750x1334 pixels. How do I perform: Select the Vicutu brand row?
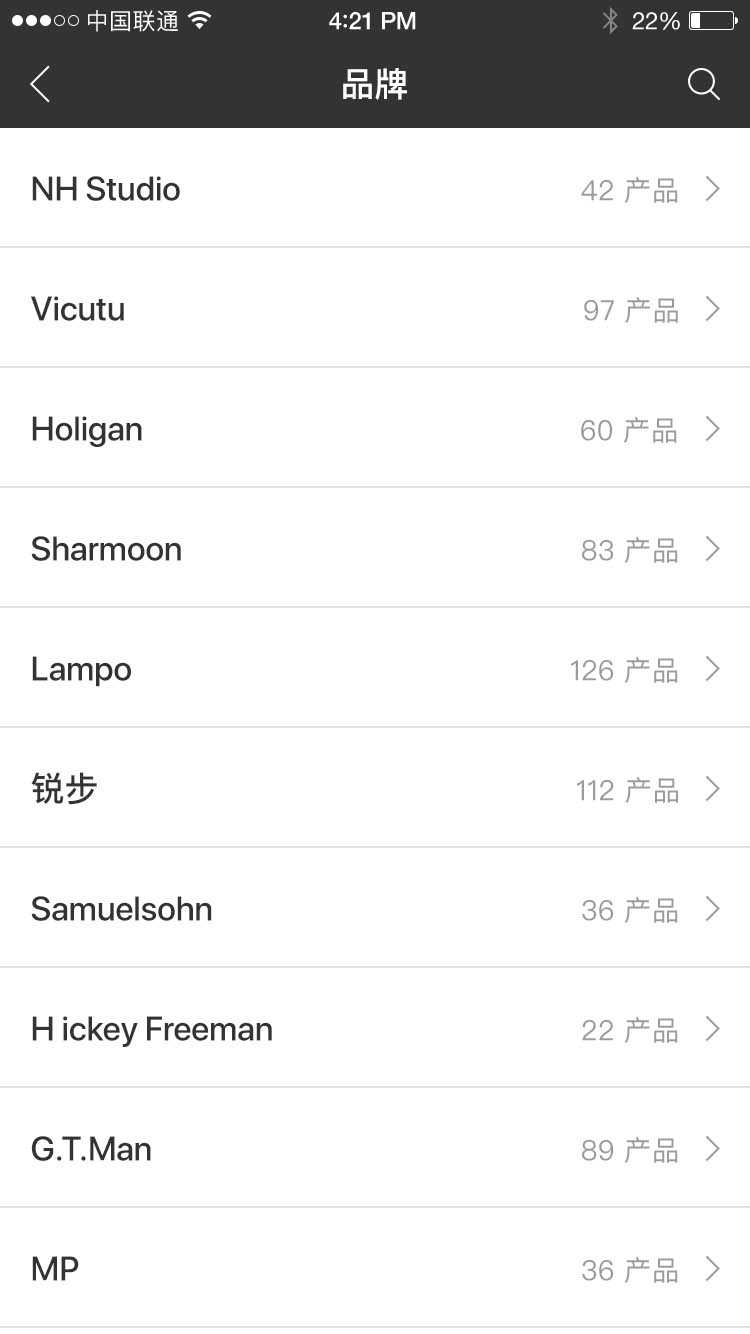click(x=375, y=309)
